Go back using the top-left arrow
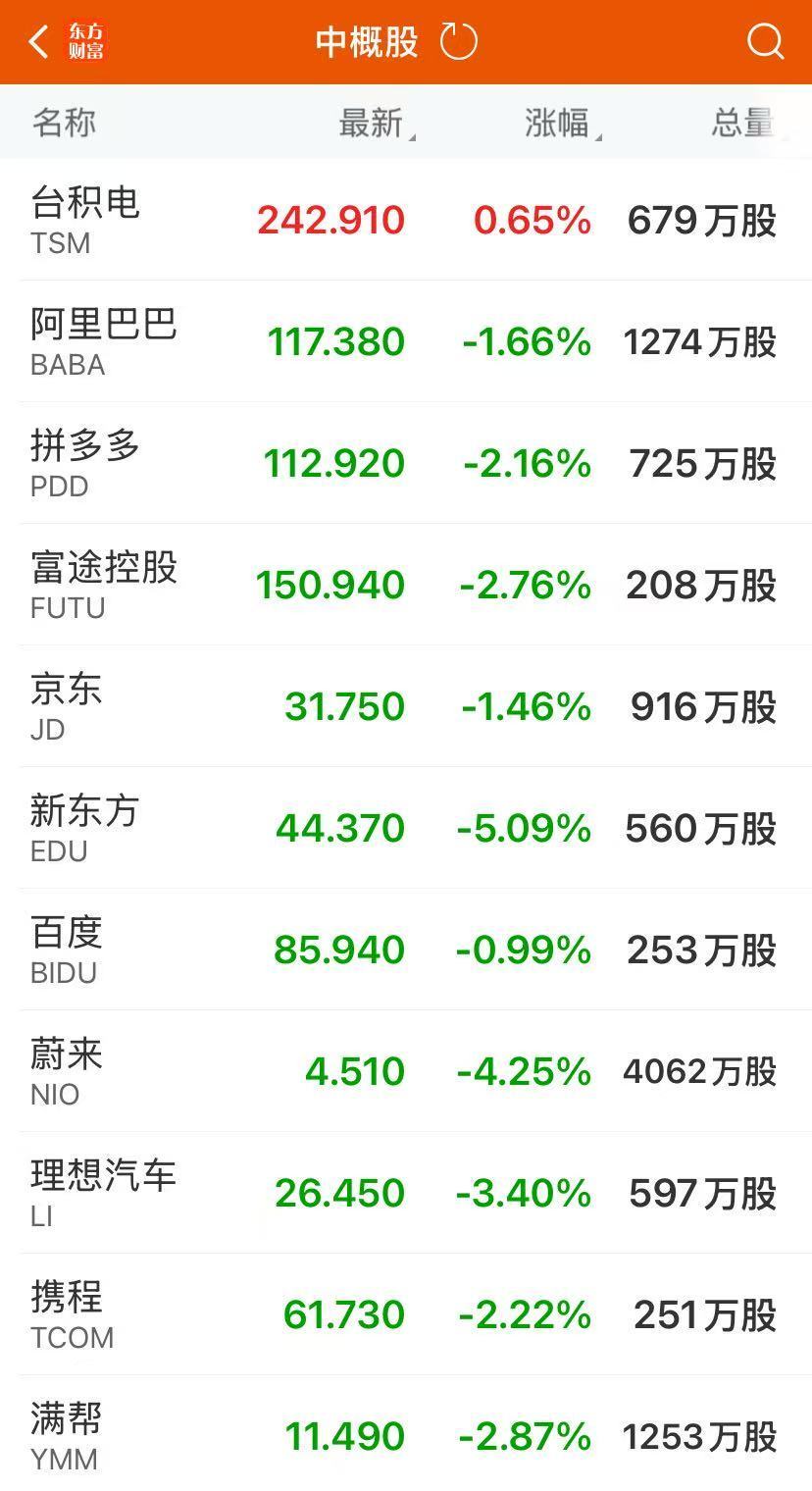Screen dimensions: 812x1491 tap(39, 42)
